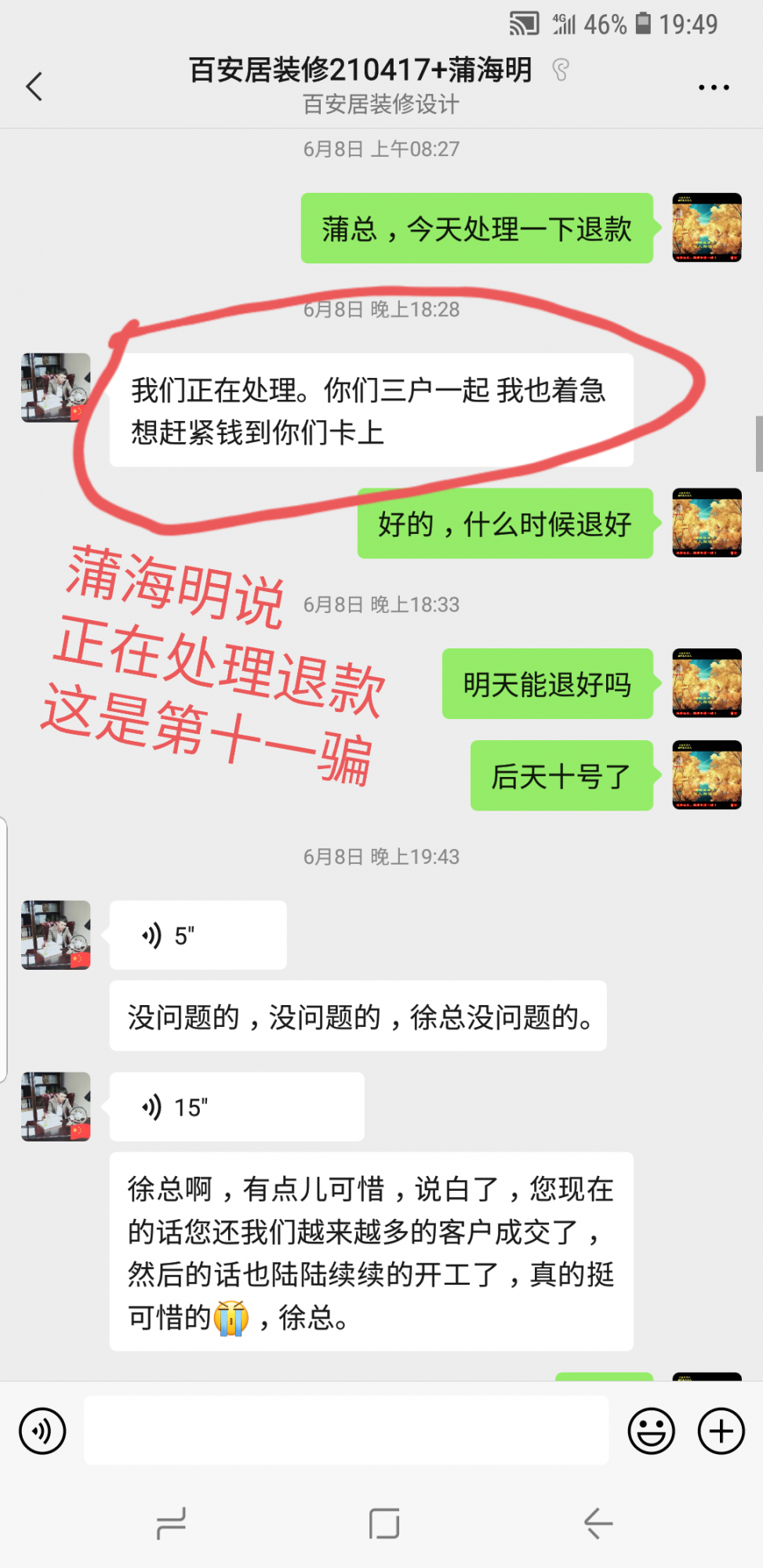Open the system recent apps

171,1523
